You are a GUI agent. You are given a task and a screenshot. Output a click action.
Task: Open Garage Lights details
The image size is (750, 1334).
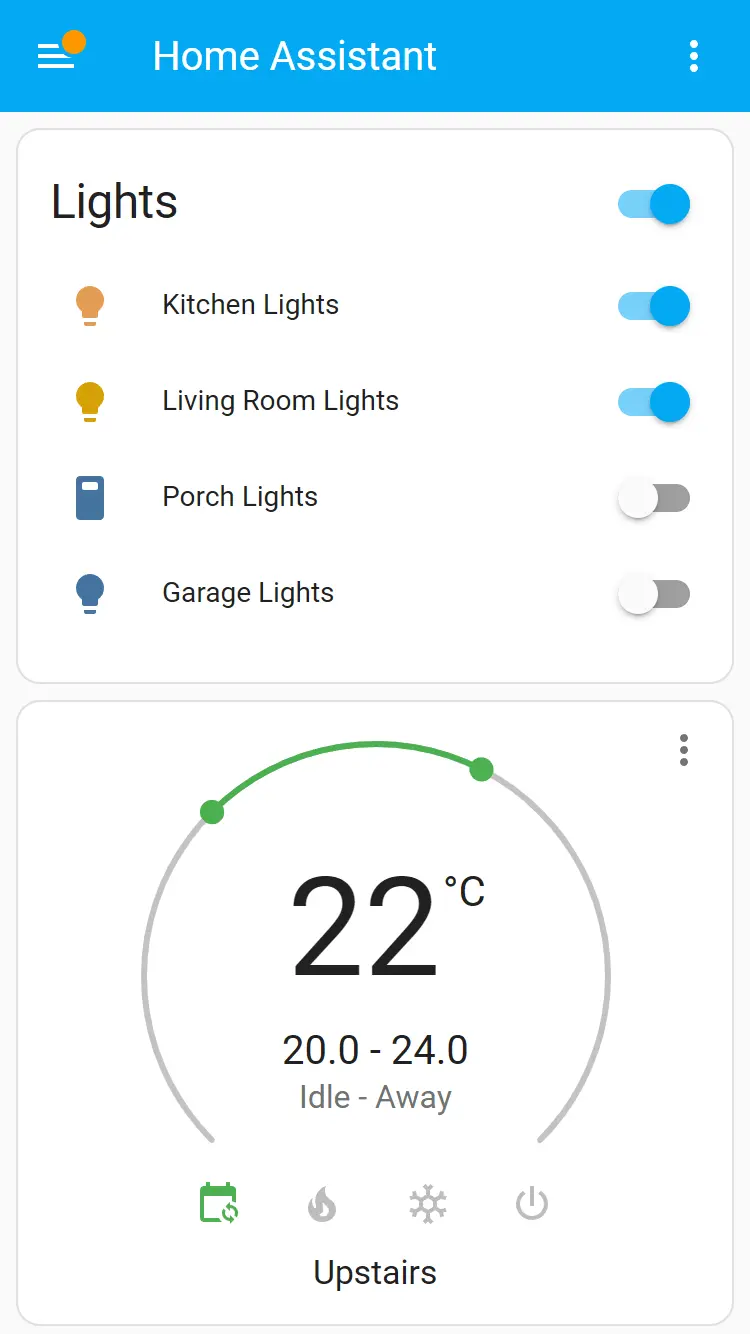point(248,593)
